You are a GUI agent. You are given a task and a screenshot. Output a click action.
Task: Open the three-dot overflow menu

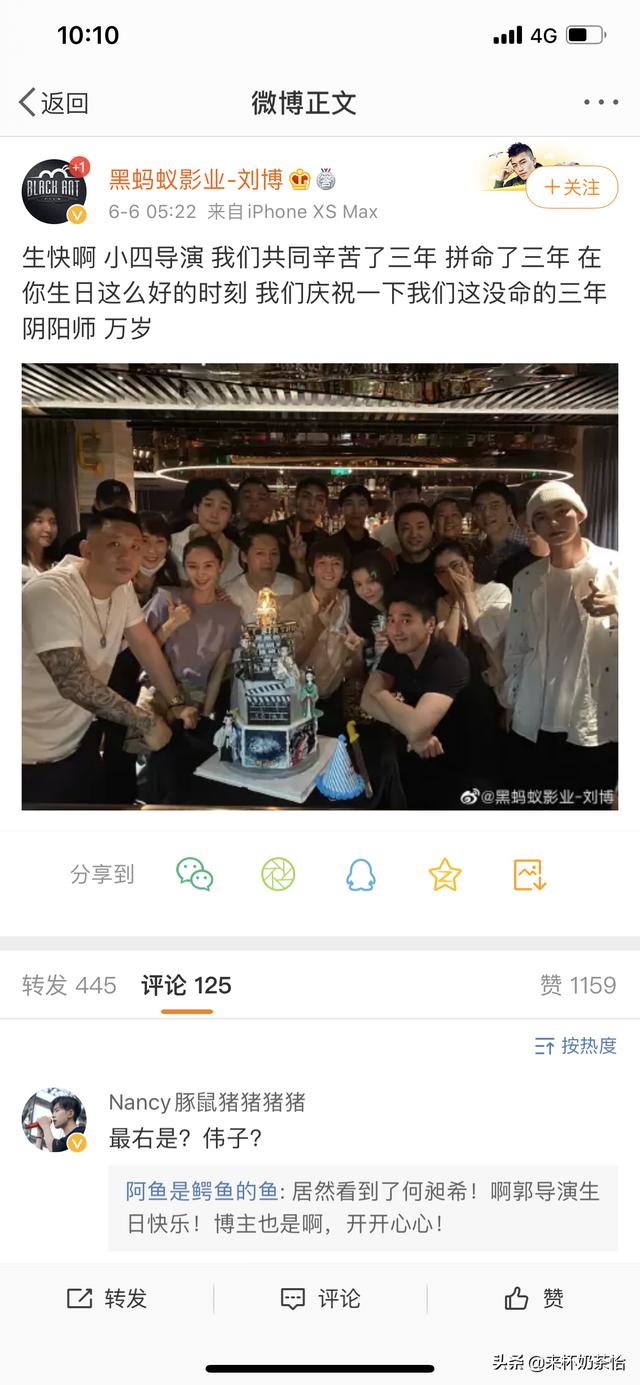(x=601, y=102)
